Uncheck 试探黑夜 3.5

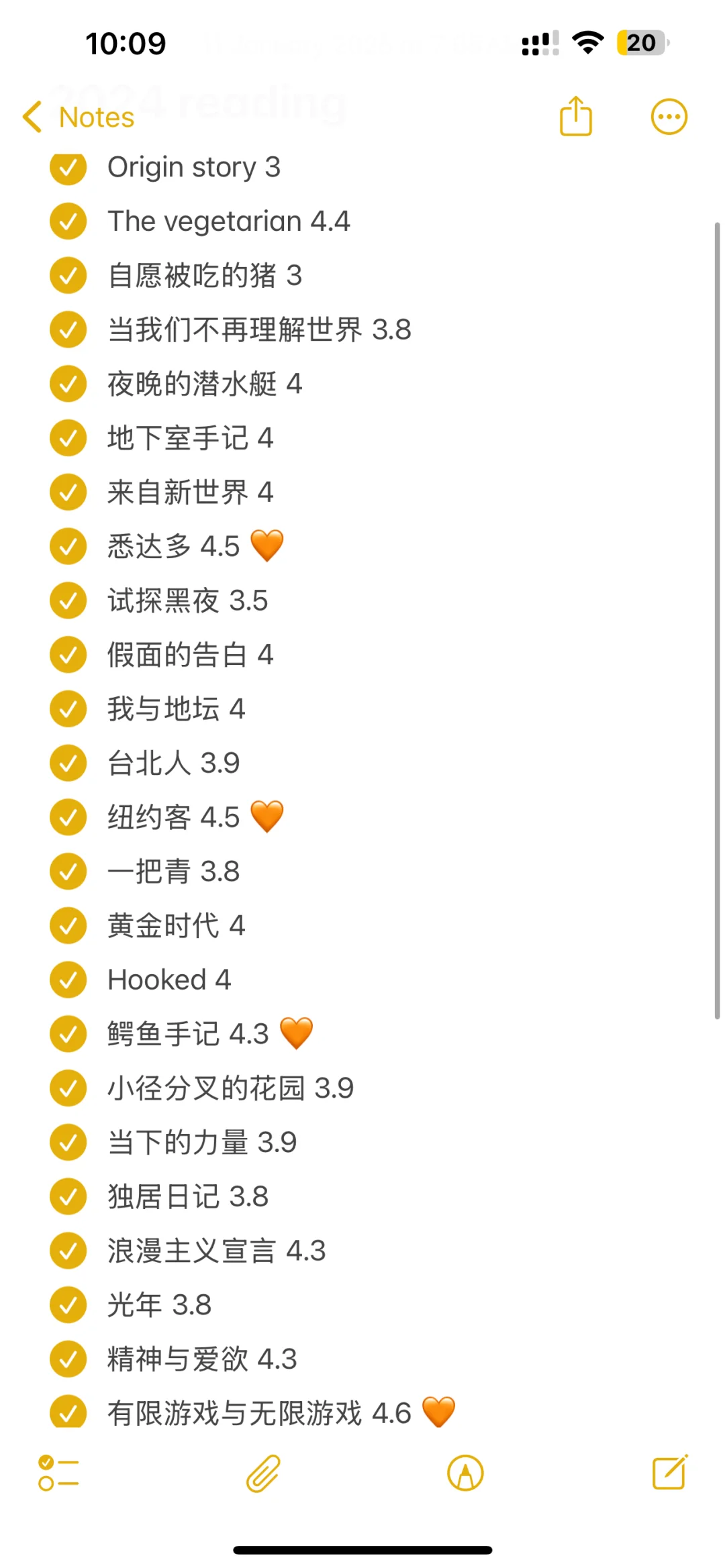[68, 600]
